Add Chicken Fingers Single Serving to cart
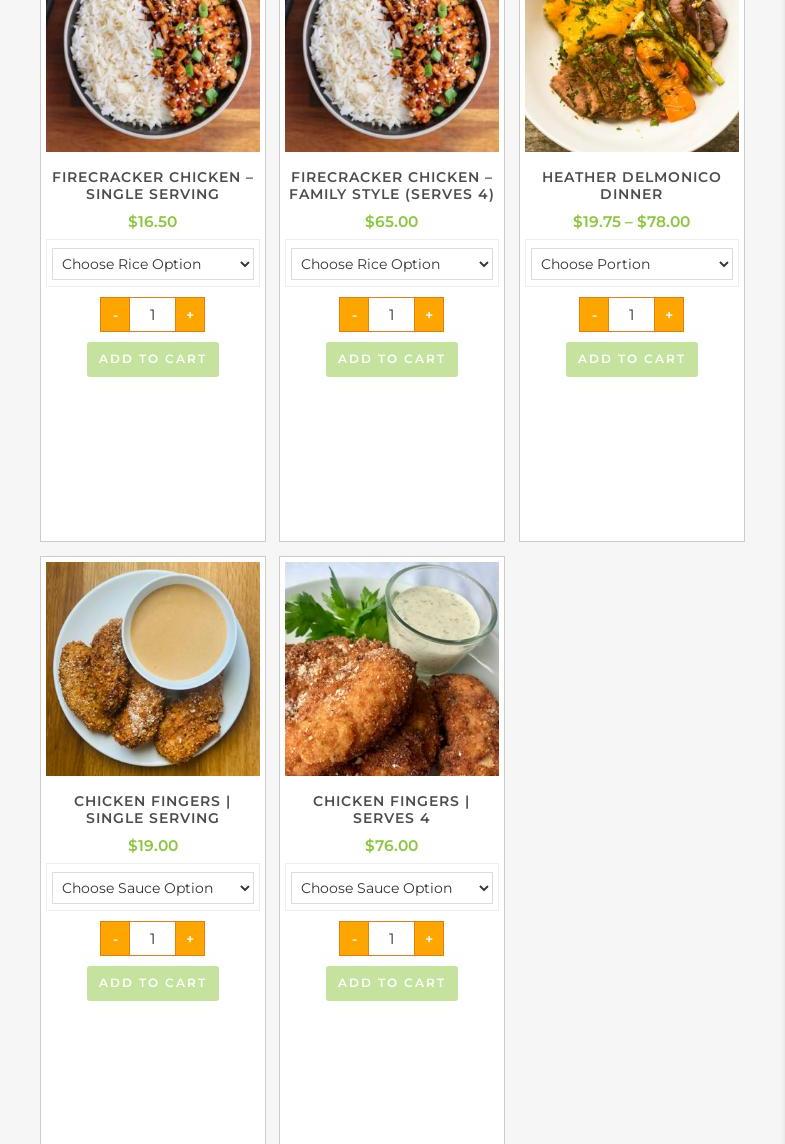 tap(153, 983)
